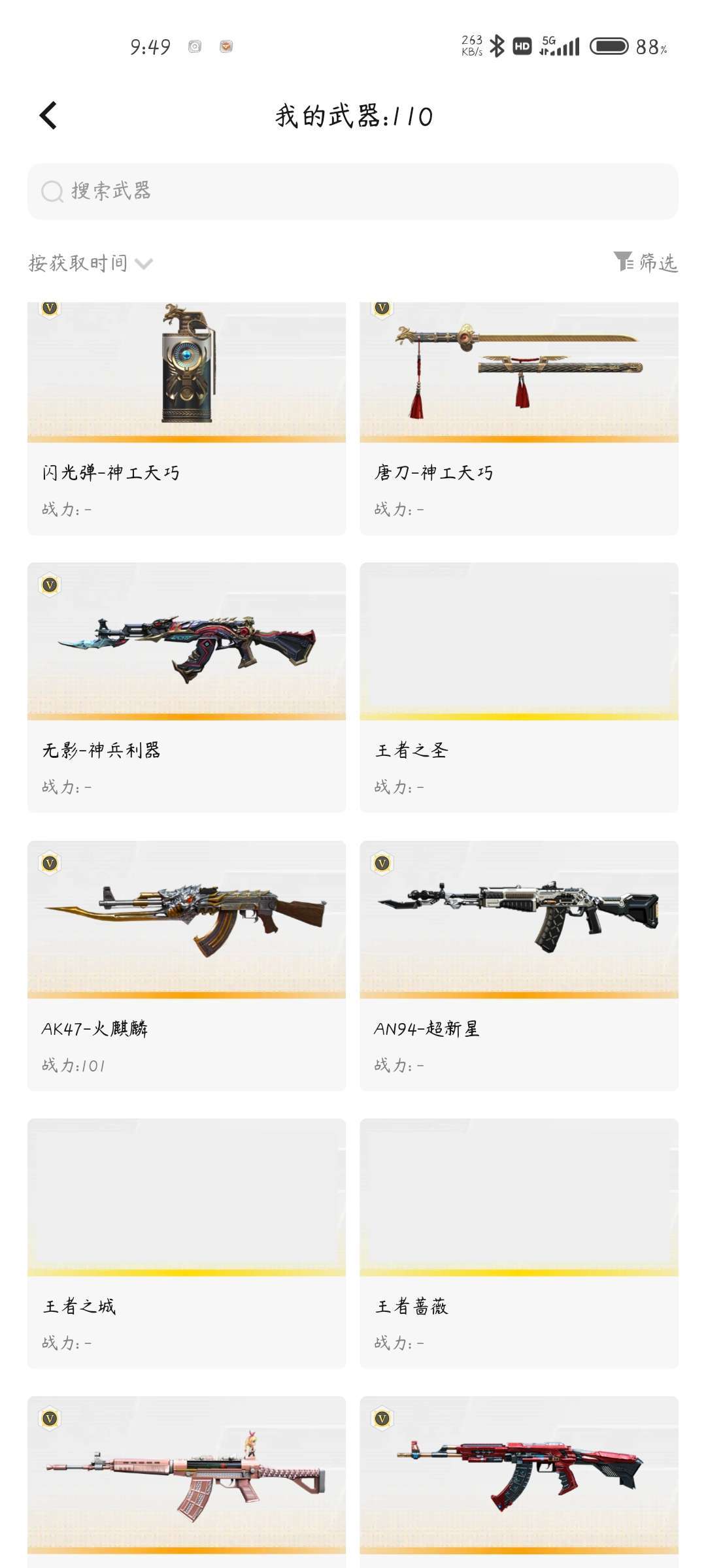Open the 王者蔷薇 weapon card

519,1243
